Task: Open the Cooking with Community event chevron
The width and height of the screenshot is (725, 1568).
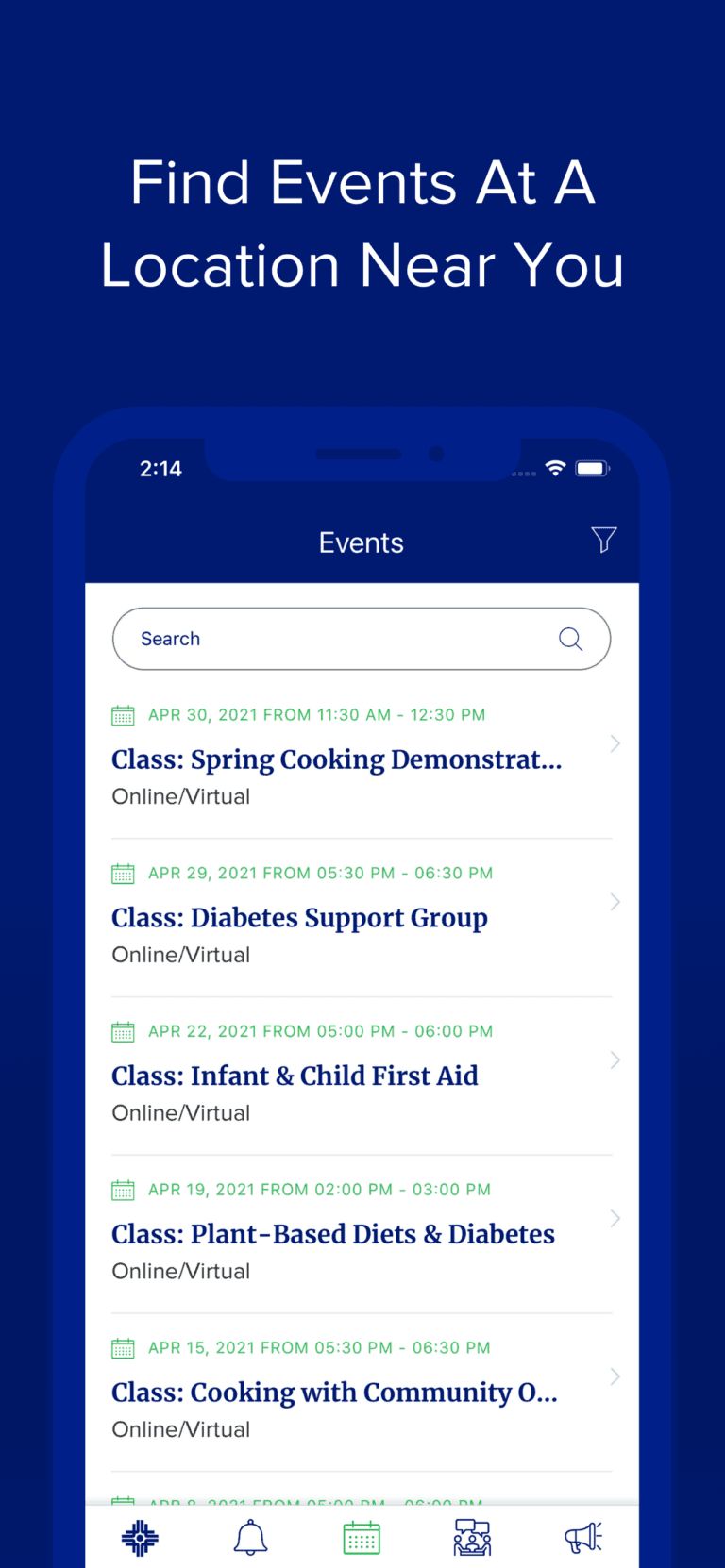Action: pyautogui.click(x=615, y=1376)
